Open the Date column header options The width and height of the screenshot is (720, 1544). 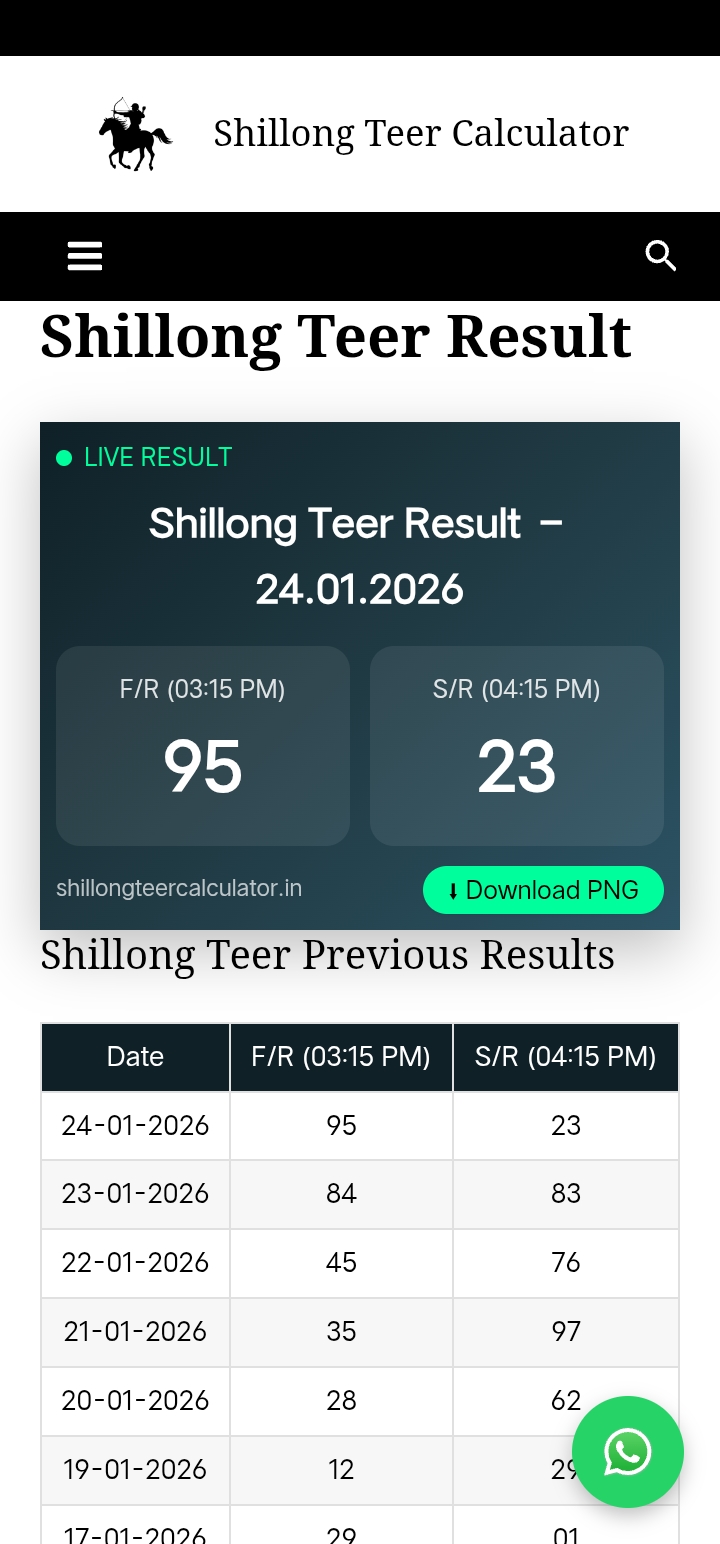pyautogui.click(x=135, y=1057)
